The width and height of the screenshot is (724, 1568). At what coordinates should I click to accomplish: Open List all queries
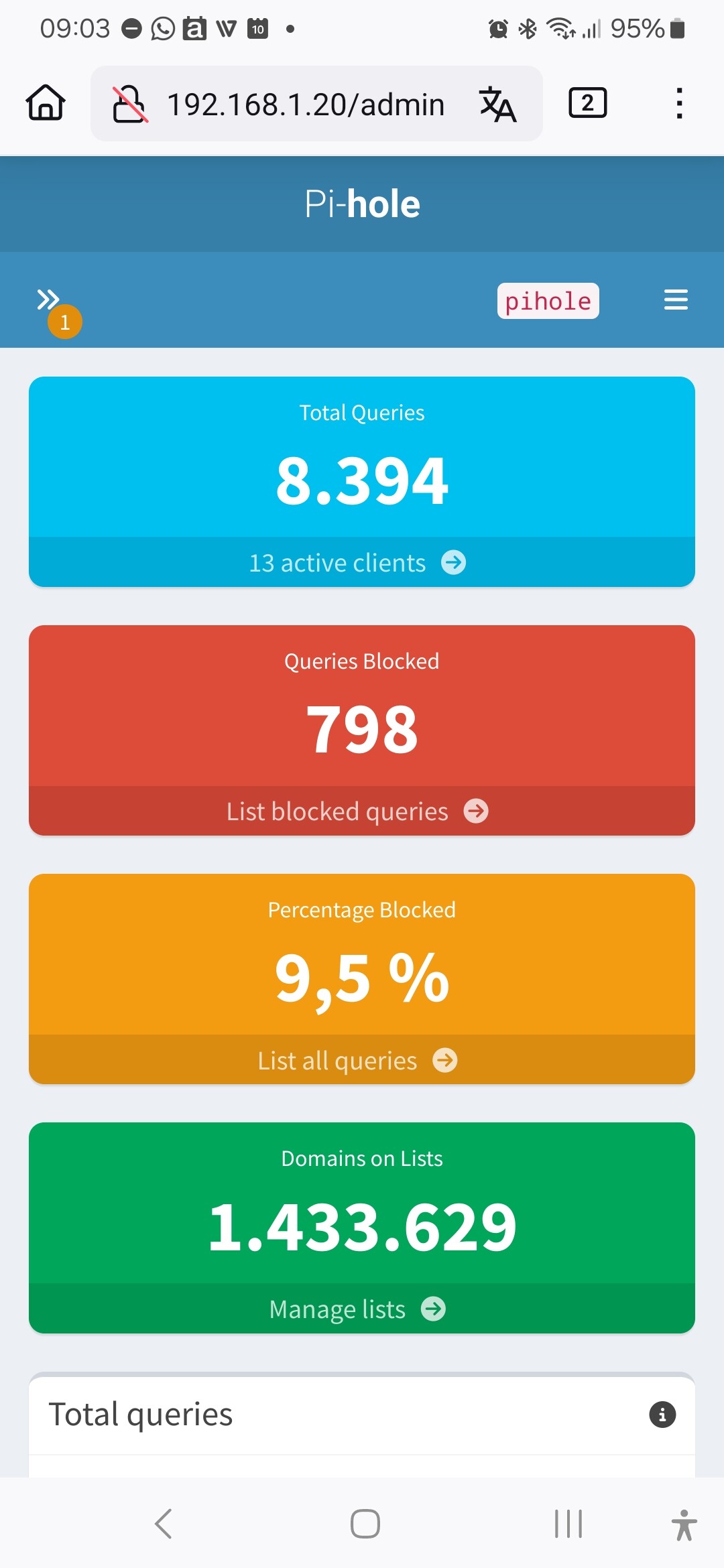coord(357,1060)
